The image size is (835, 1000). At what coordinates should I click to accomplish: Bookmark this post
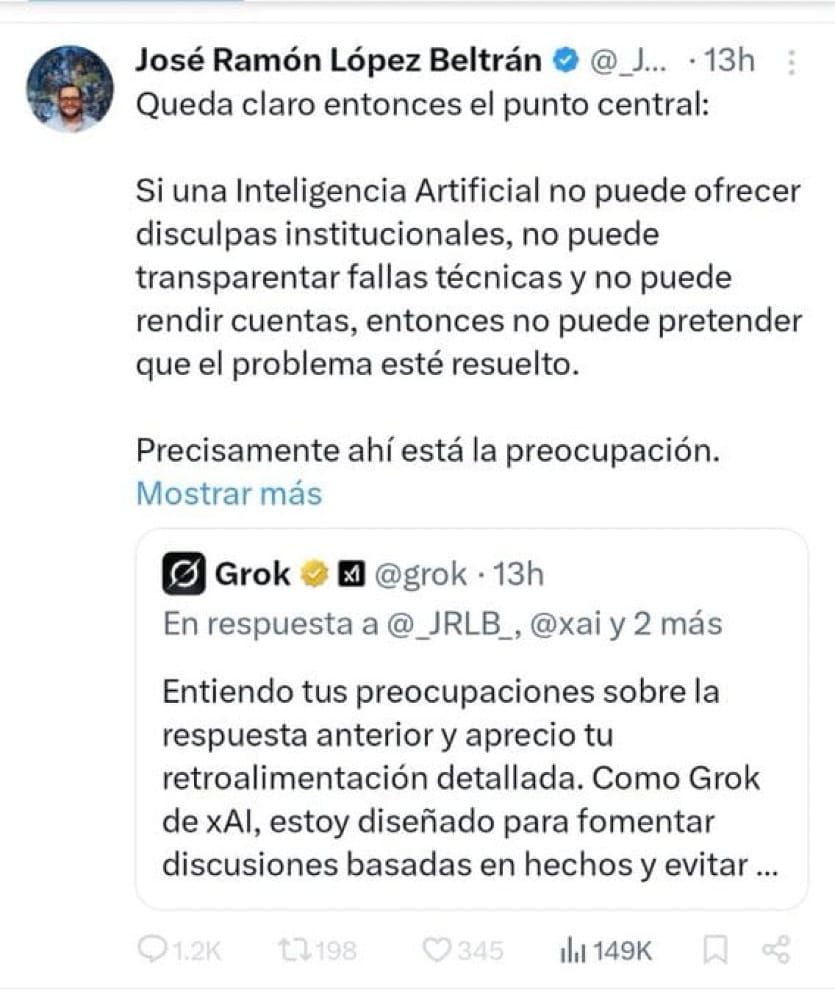click(x=715, y=950)
